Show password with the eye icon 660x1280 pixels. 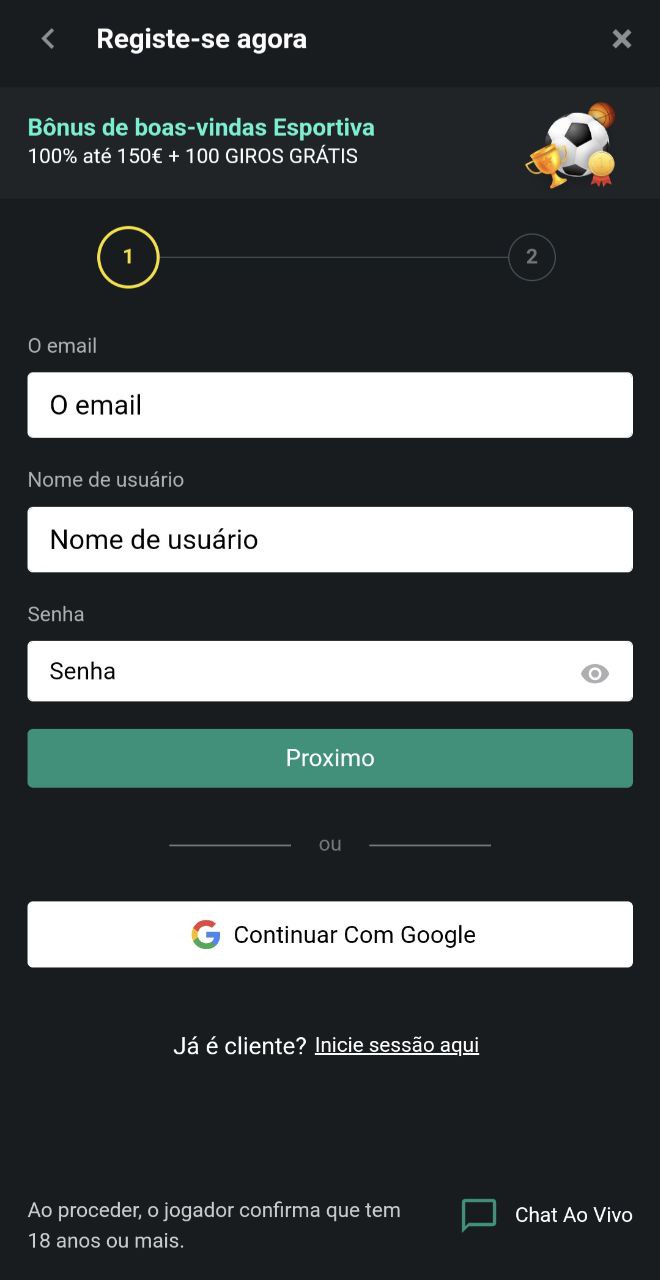(x=595, y=674)
